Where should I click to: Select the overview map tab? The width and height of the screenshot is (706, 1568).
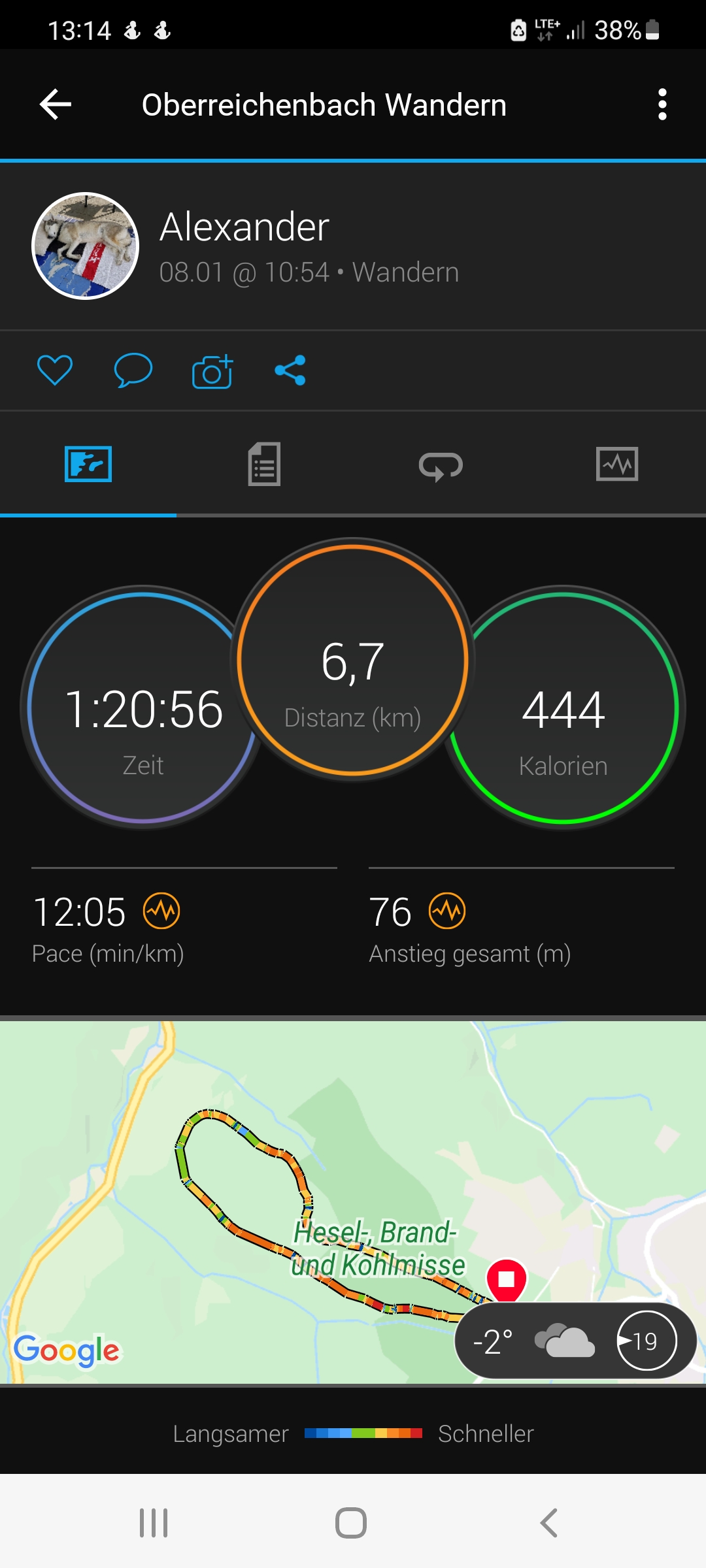pos(88,464)
